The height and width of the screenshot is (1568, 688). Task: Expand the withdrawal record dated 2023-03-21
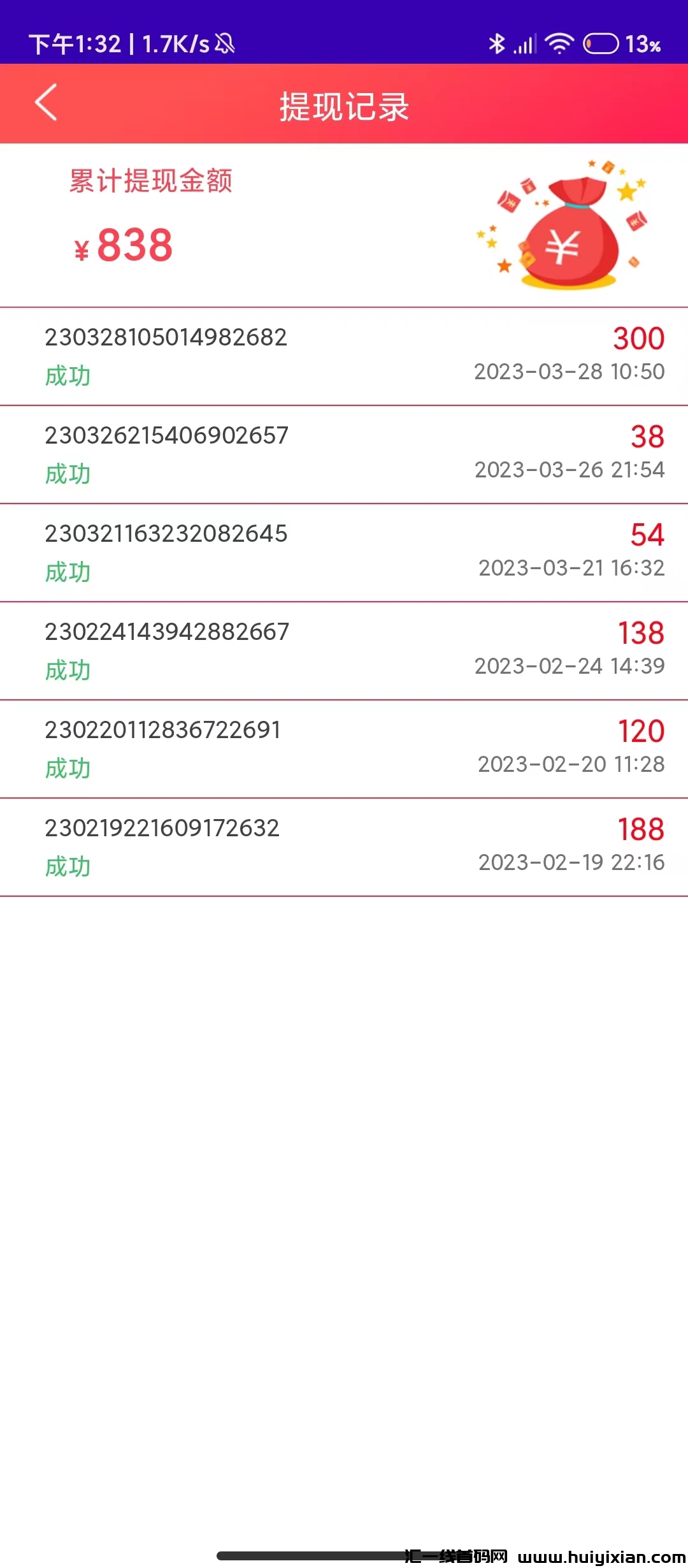344,552
